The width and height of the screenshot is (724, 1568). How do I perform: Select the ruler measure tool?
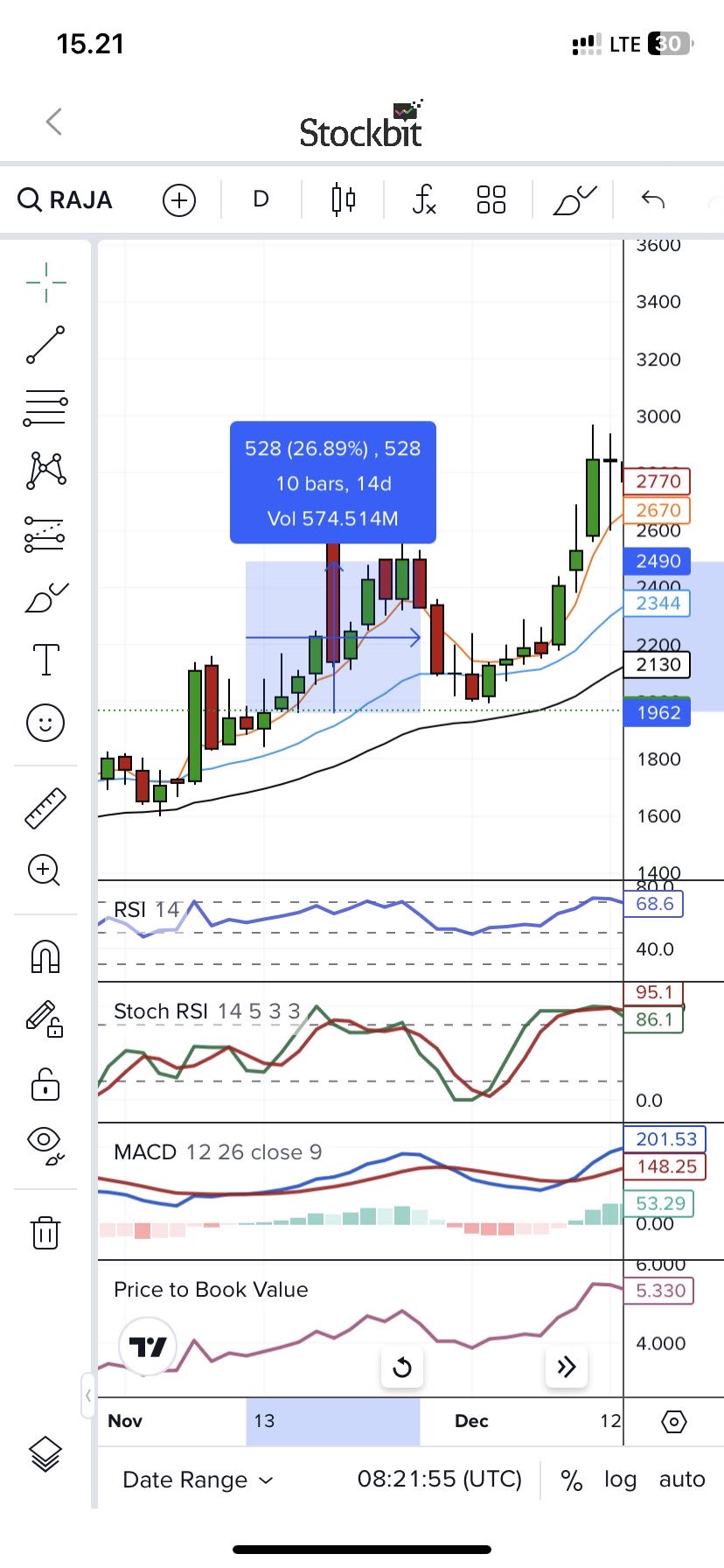click(x=45, y=808)
